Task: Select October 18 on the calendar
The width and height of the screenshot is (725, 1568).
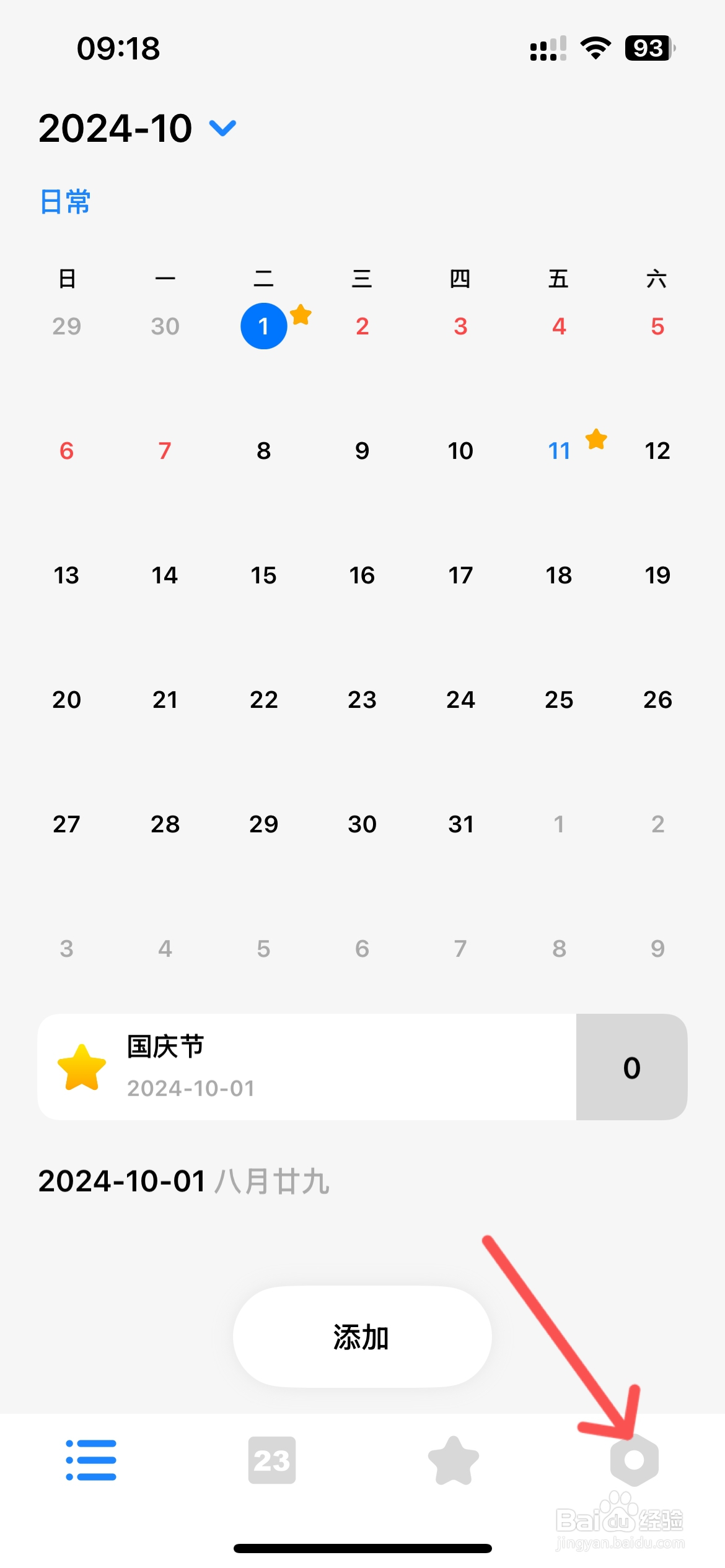Action: (559, 575)
